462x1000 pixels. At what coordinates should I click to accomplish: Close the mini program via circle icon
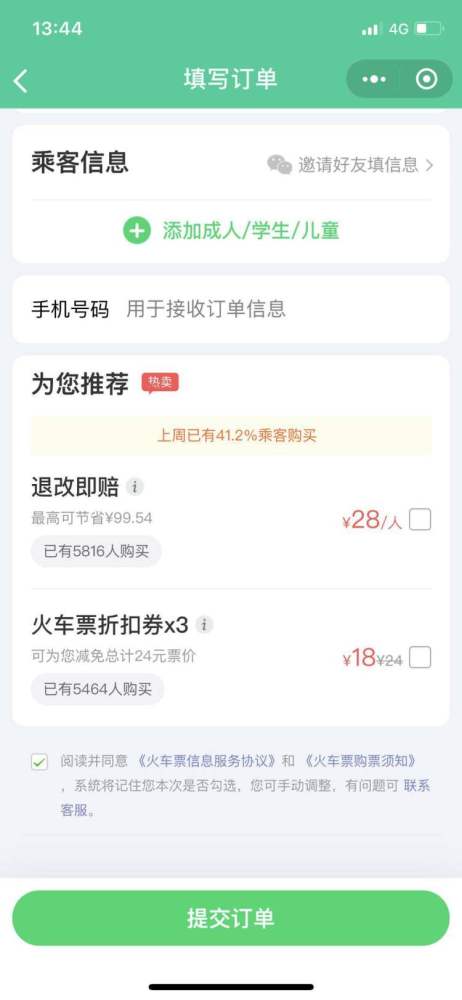pos(426,79)
